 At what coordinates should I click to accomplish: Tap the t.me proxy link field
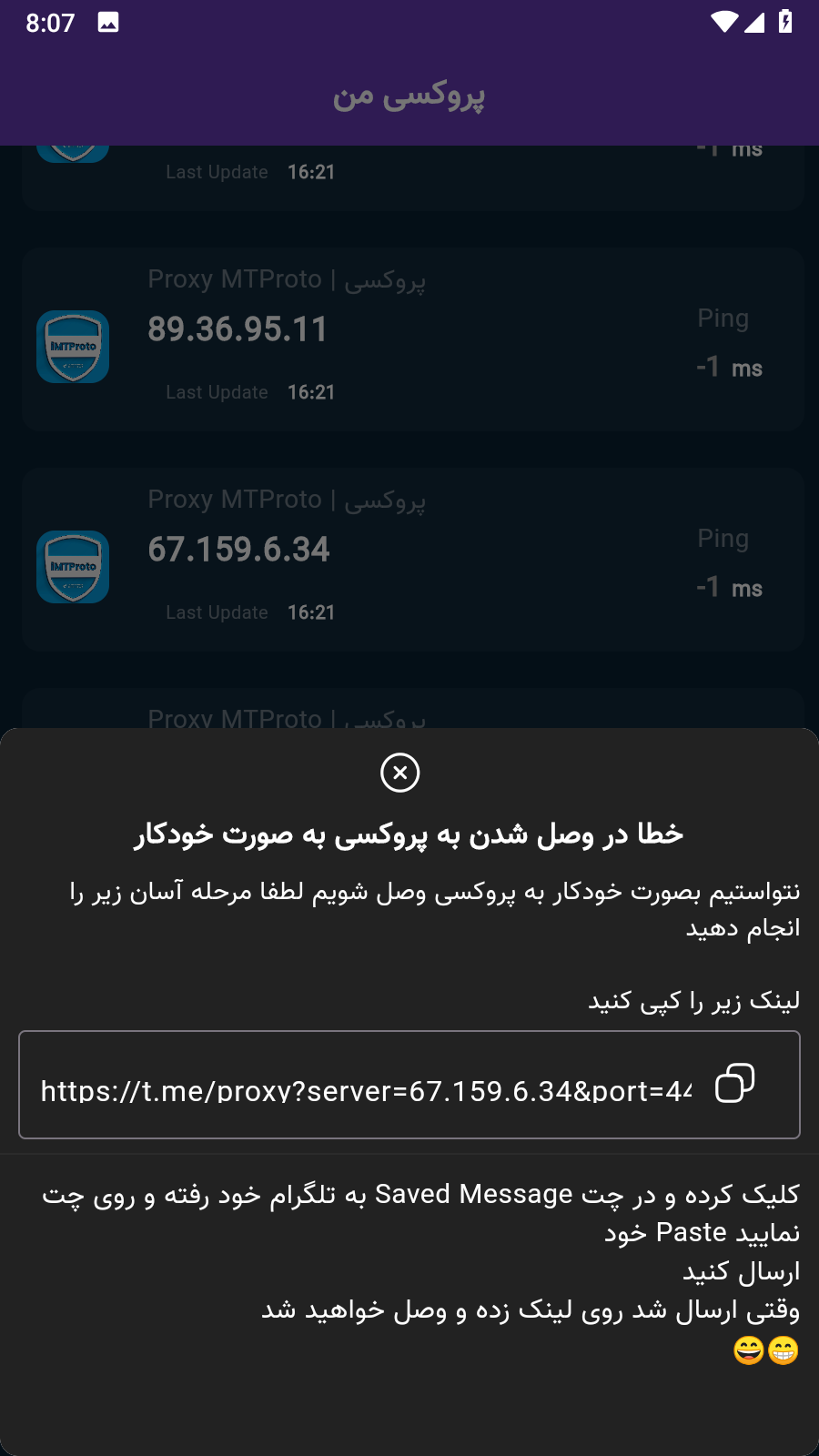366,1089
